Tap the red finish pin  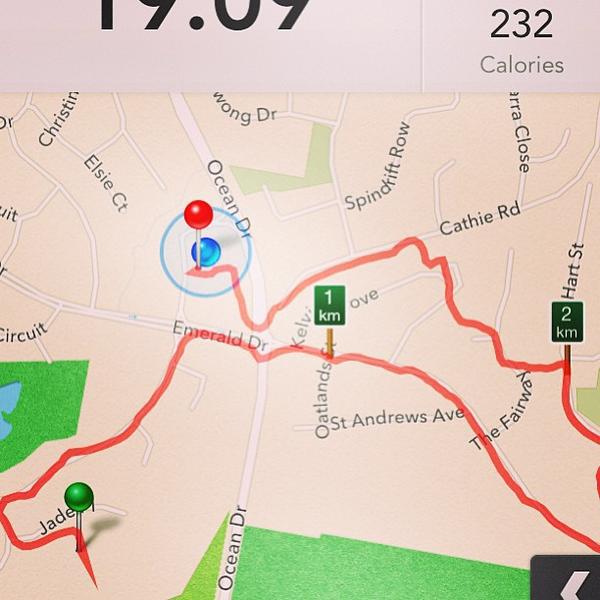pyautogui.click(x=199, y=215)
